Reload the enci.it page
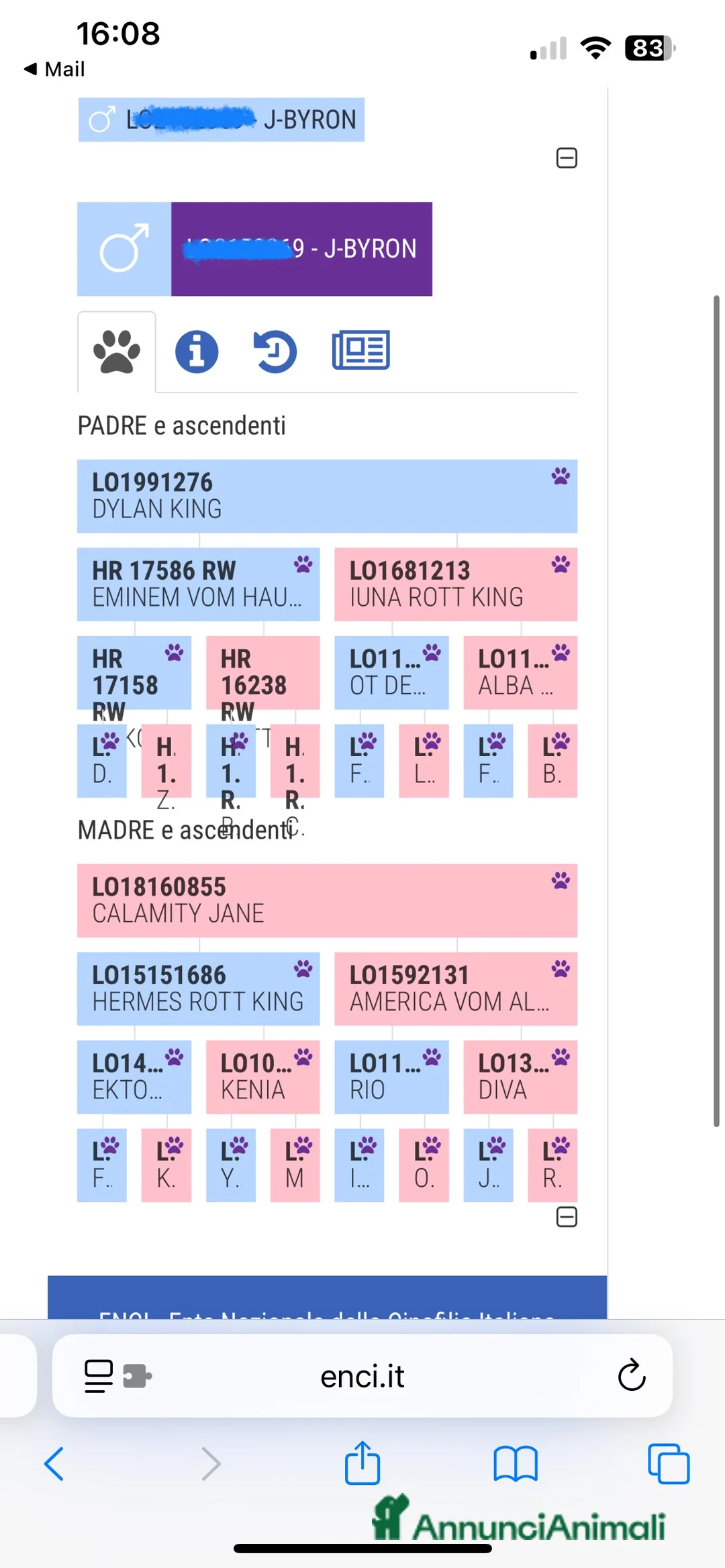 631,1376
